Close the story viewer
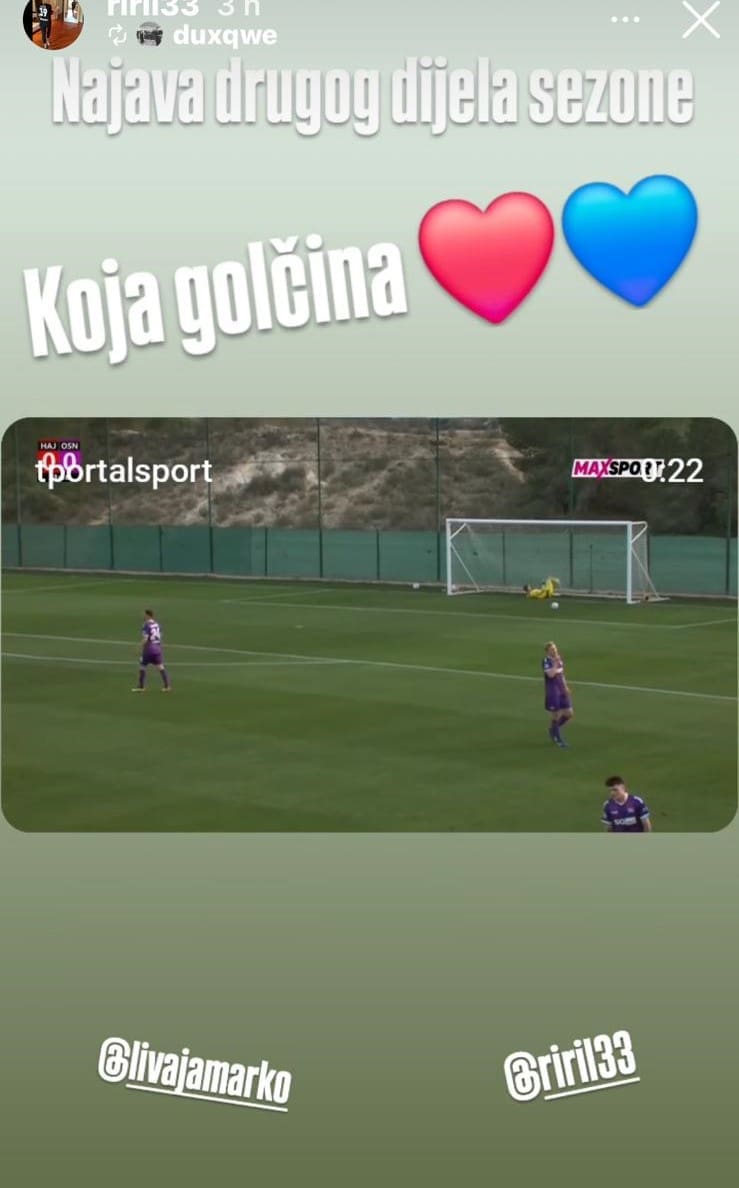The width and height of the screenshot is (739, 1188). (x=700, y=19)
